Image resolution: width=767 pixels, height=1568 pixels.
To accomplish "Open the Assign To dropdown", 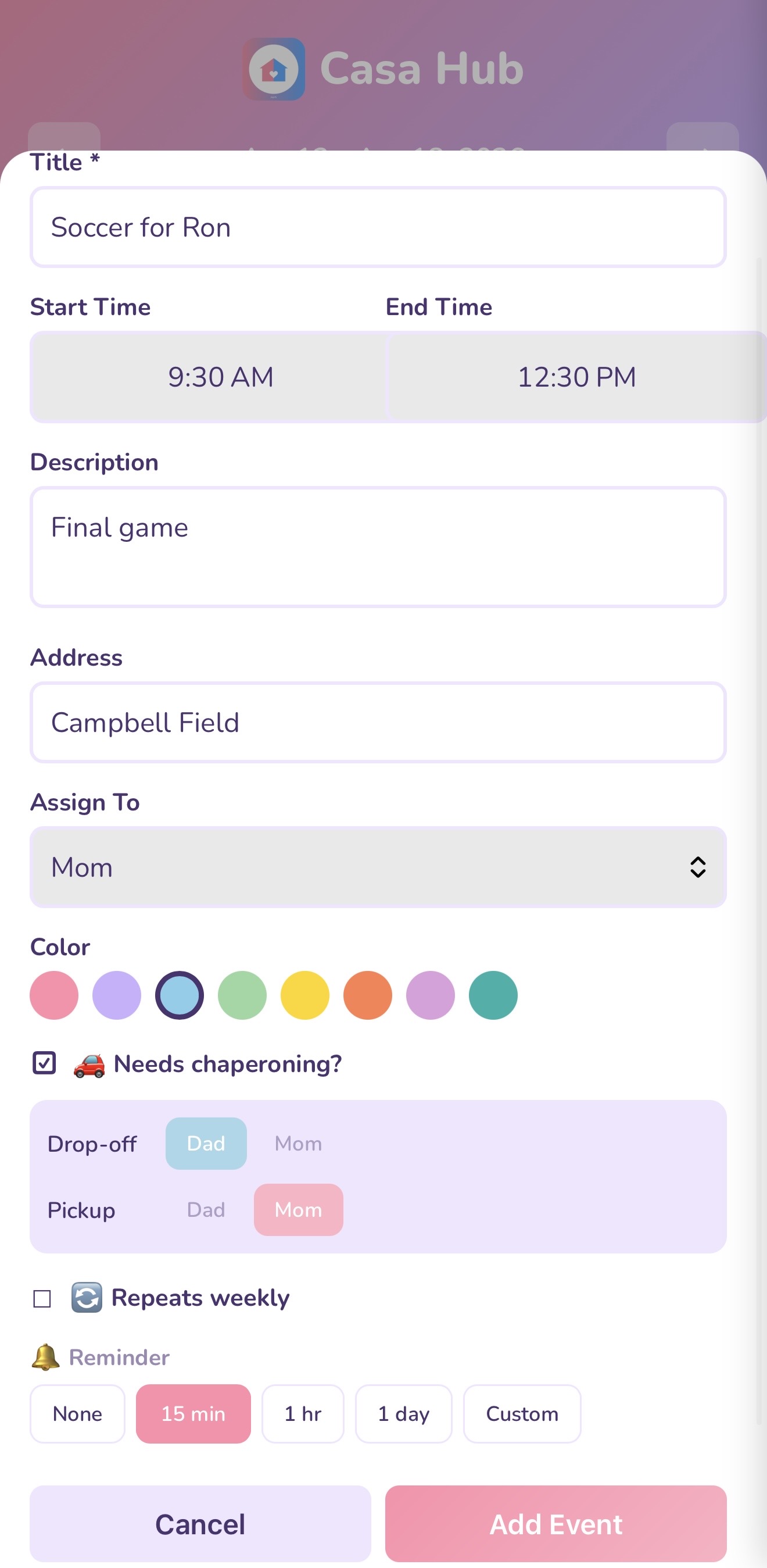I will click(x=377, y=867).
